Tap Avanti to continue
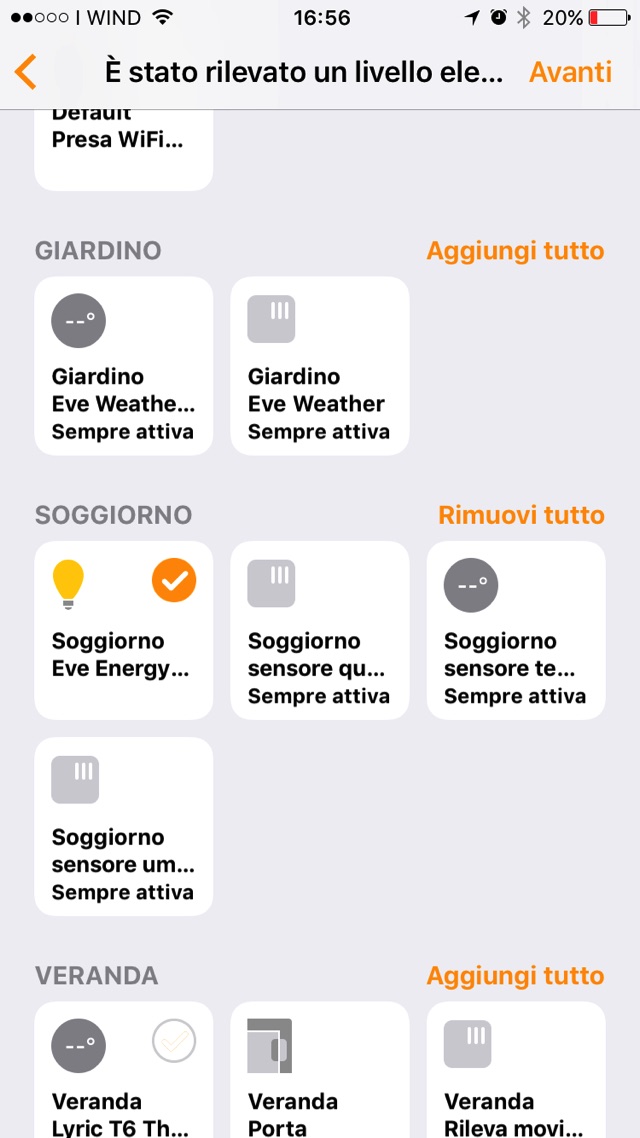The width and height of the screenshot is (640, 1138). [x=570, y=72]
